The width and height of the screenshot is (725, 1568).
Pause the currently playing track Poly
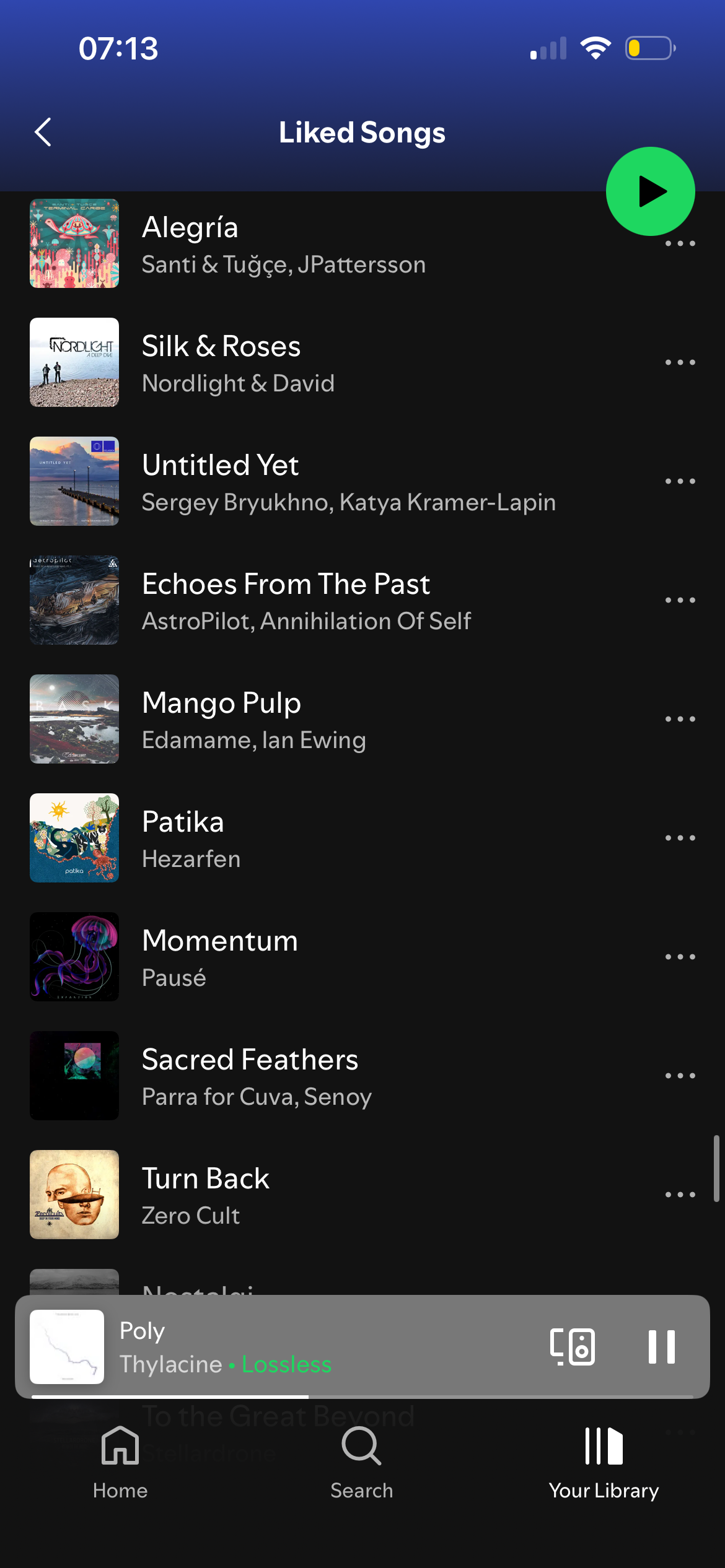(x=661, y=1346)
